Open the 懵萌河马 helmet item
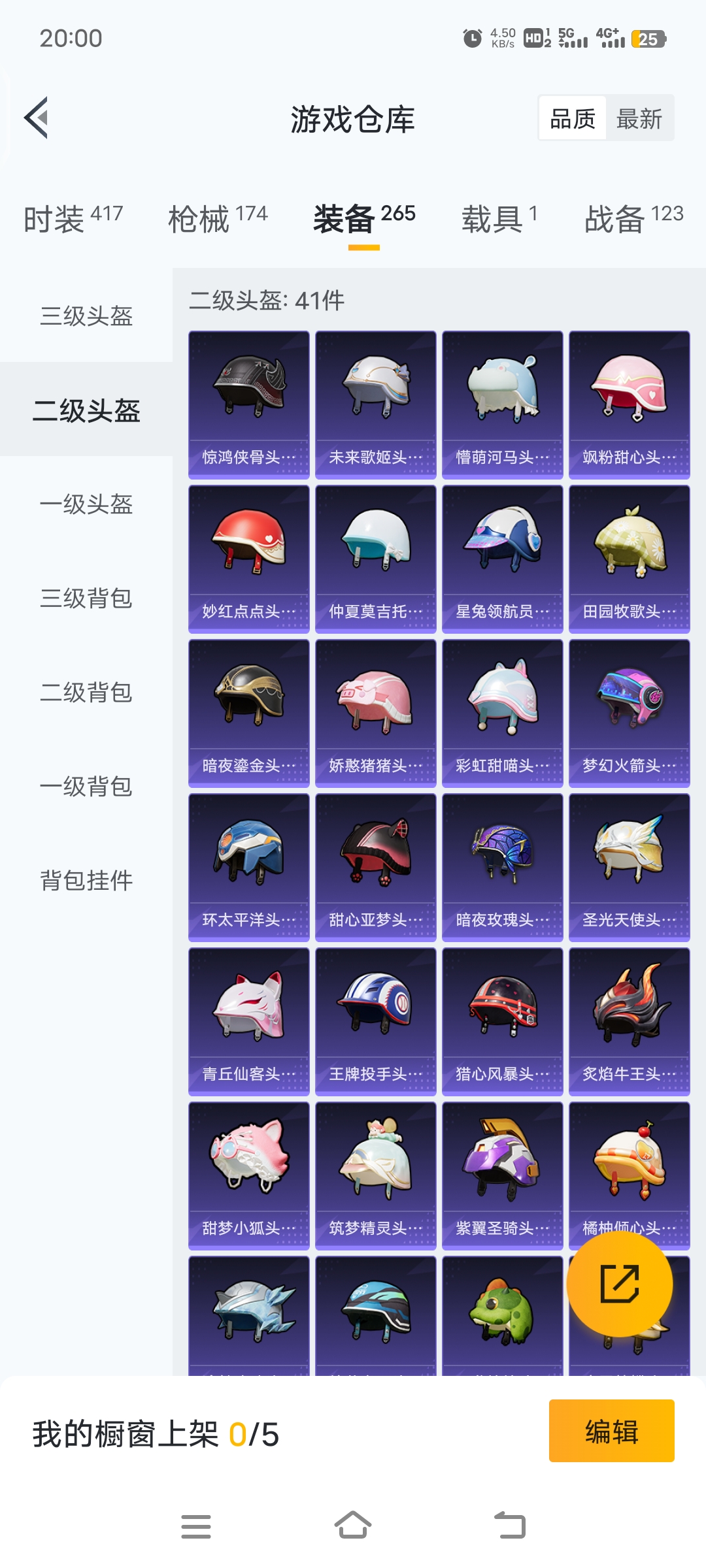Screen dimensions: 706x1568 503,405
